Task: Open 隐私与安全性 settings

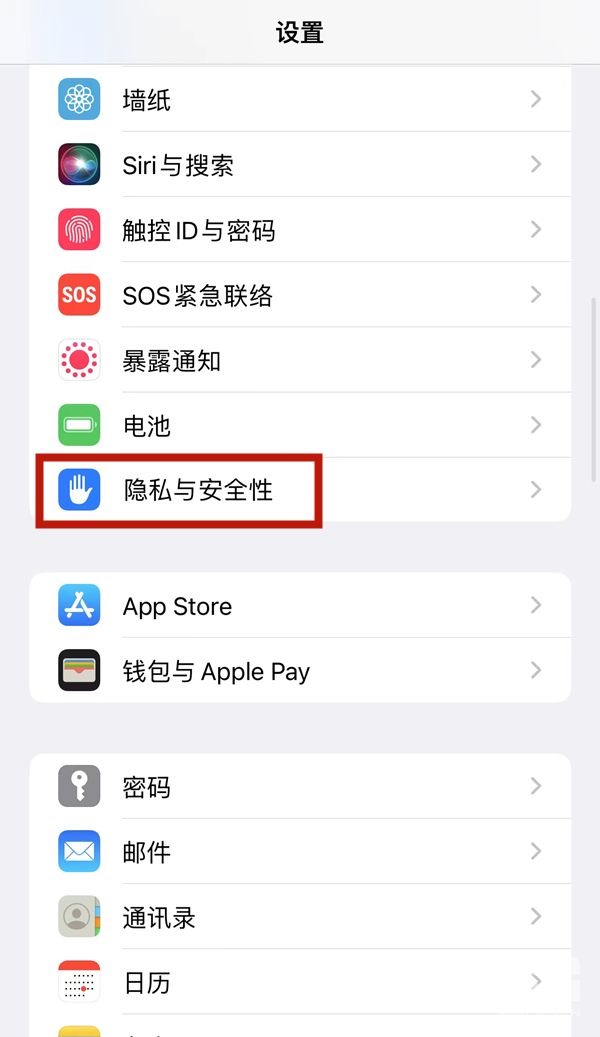Action: [300, 489]
